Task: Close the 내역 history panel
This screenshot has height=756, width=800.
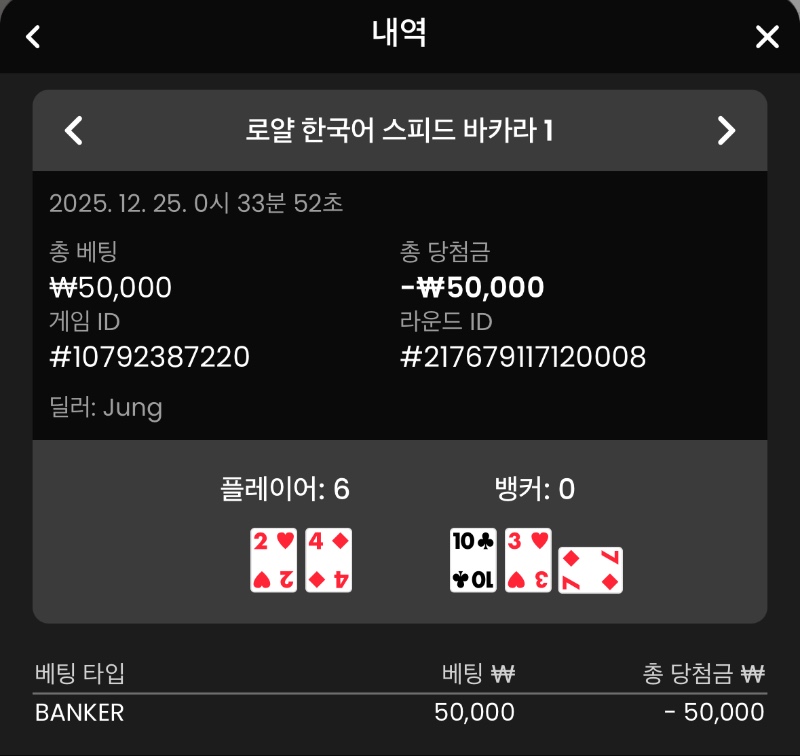Action: (x=766, y=37)
